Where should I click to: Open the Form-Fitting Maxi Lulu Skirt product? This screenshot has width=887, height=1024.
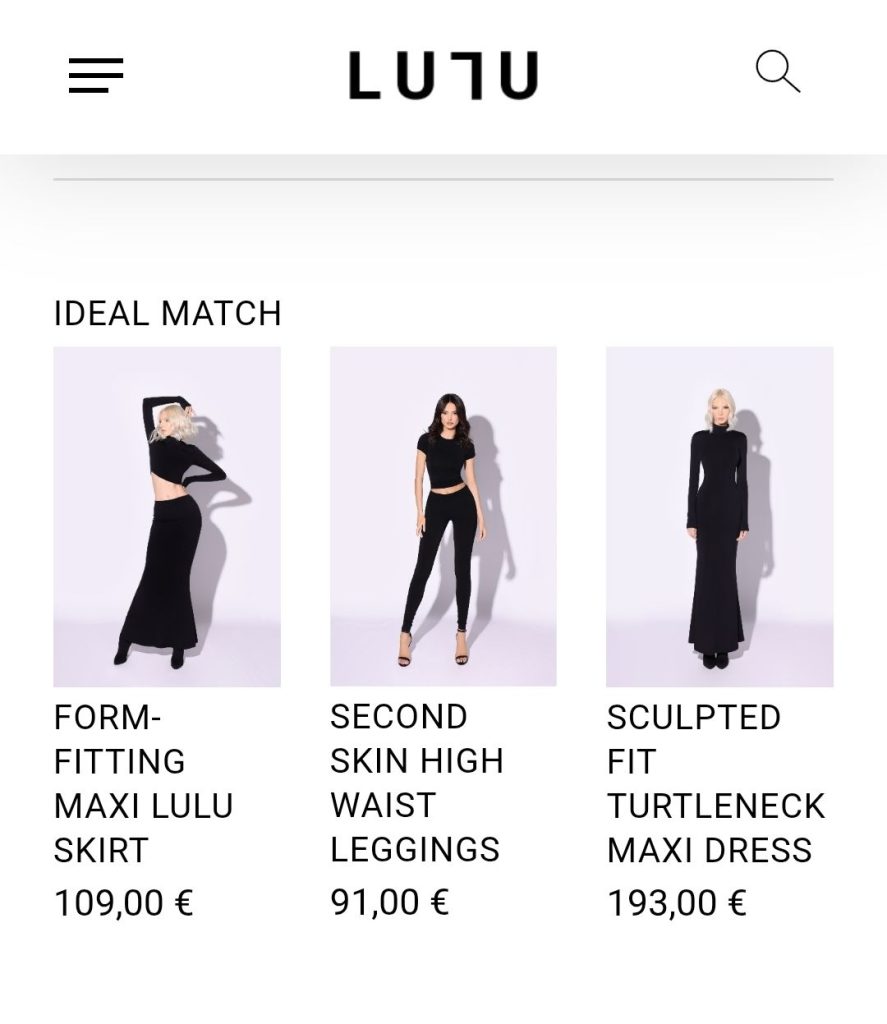pyautogui.click(x=167, y=516)
